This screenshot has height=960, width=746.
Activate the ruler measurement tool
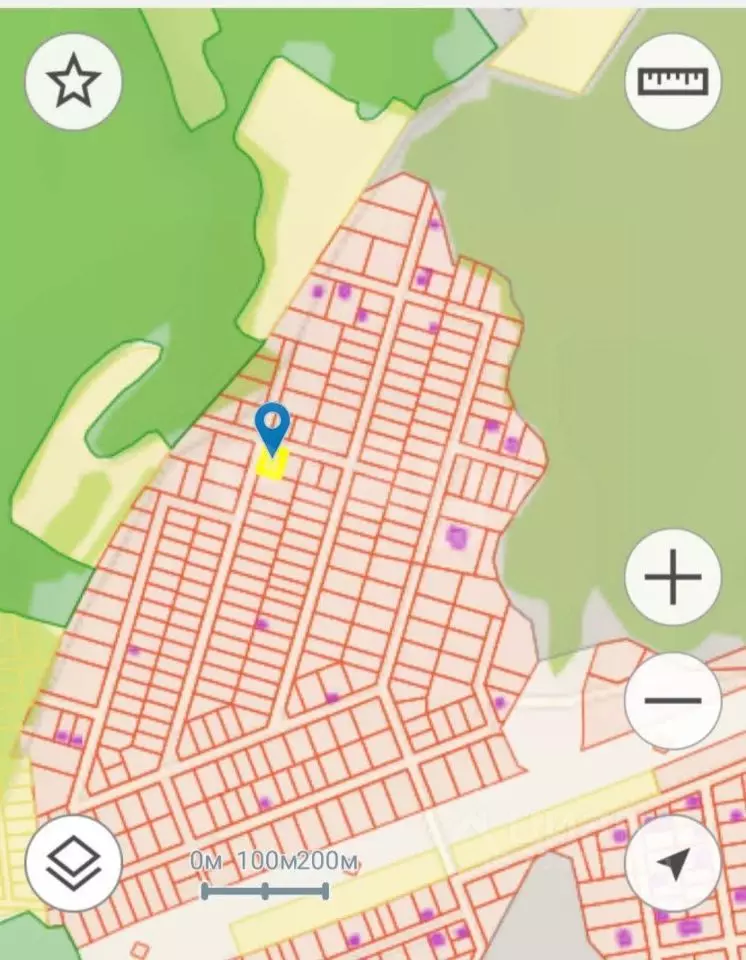673,81
